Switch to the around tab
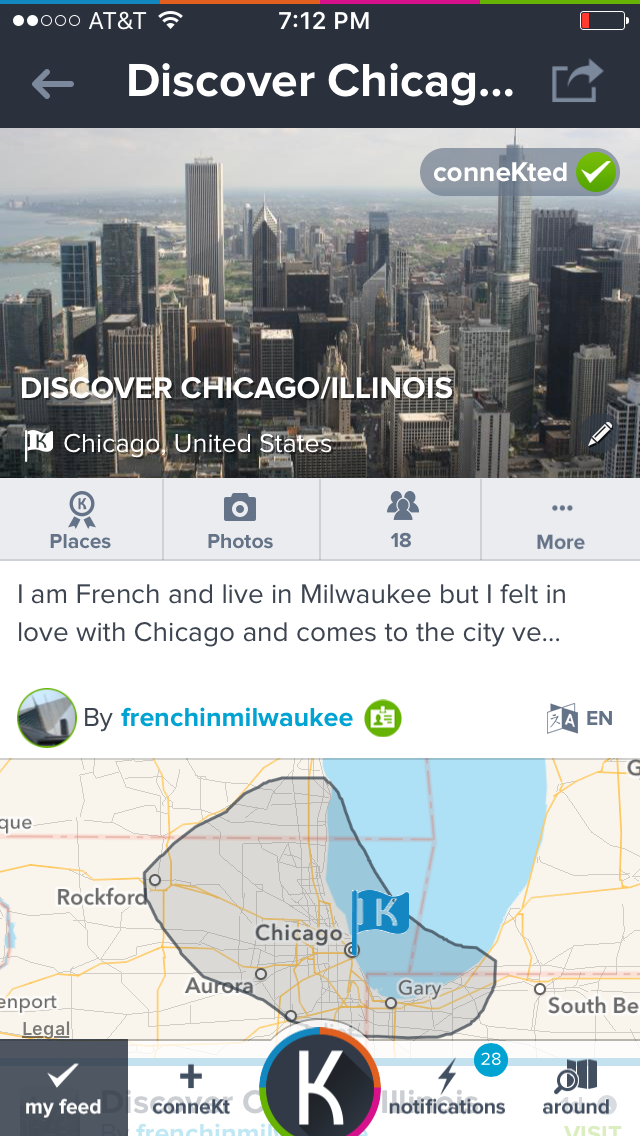Viewport: 640px width, 1136px height. (x=576, y=1088)
